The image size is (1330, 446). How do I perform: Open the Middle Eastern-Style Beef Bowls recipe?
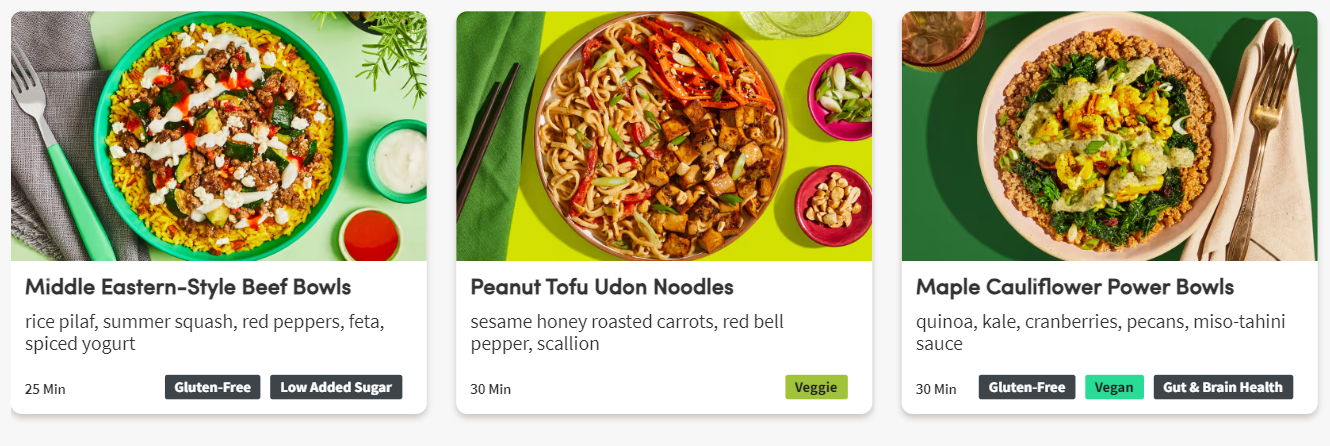(x=188, y=288)
